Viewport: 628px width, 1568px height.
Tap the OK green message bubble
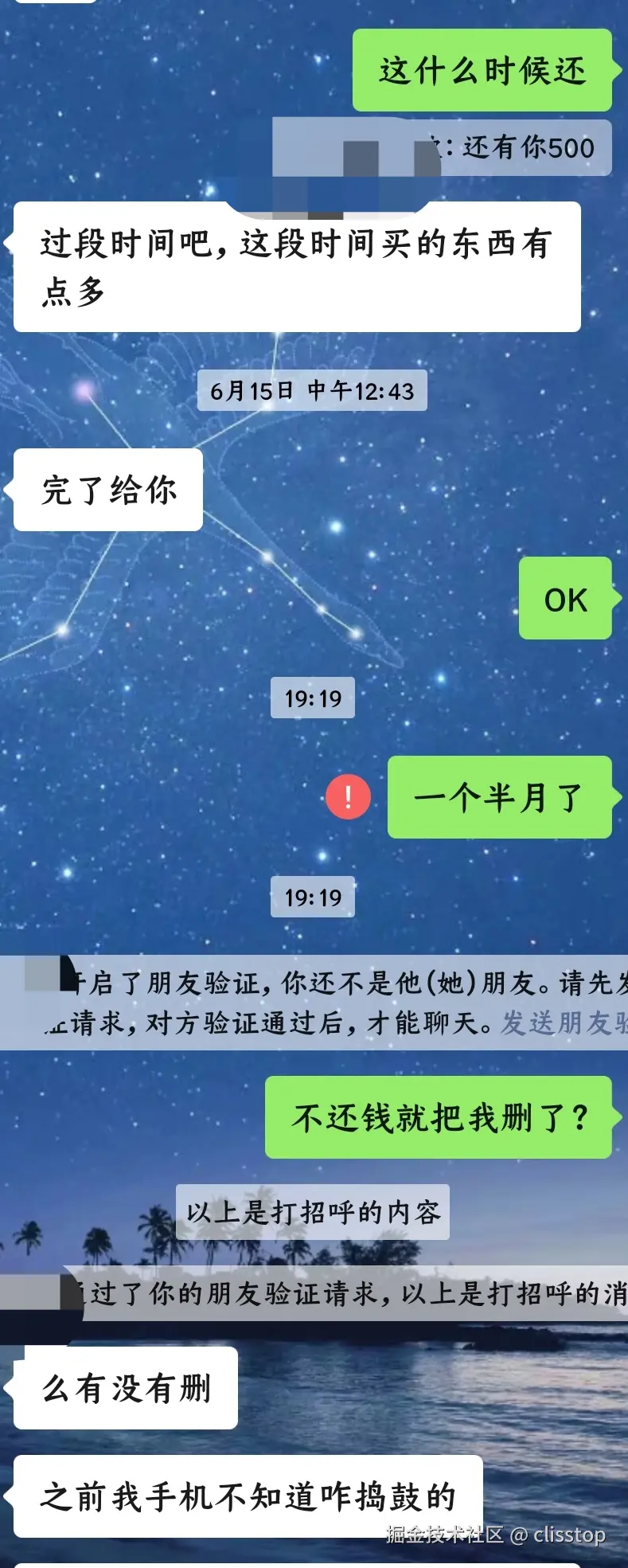tap(564, 601)
